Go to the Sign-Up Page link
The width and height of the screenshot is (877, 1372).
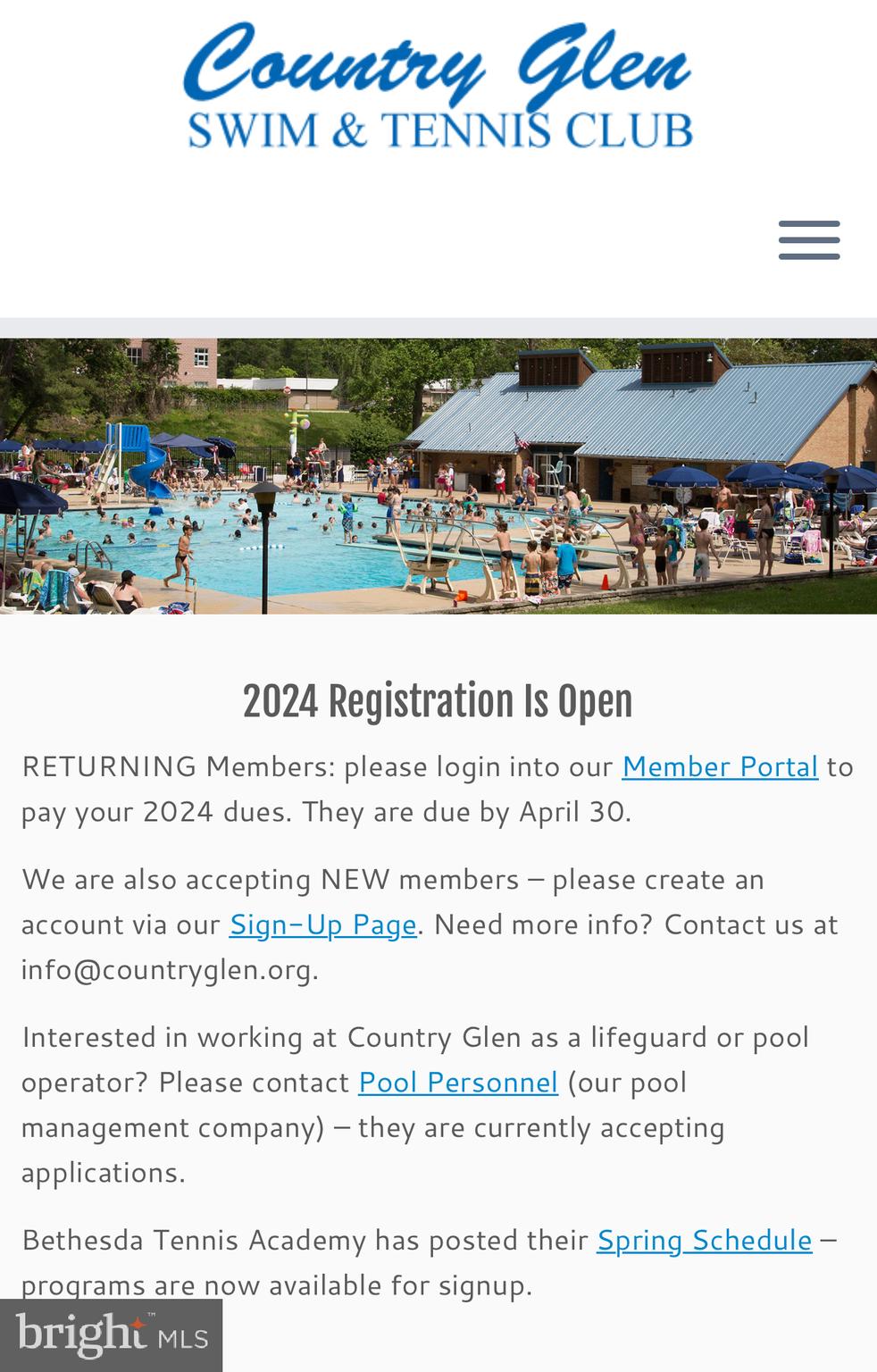click(x=322, y=924)
